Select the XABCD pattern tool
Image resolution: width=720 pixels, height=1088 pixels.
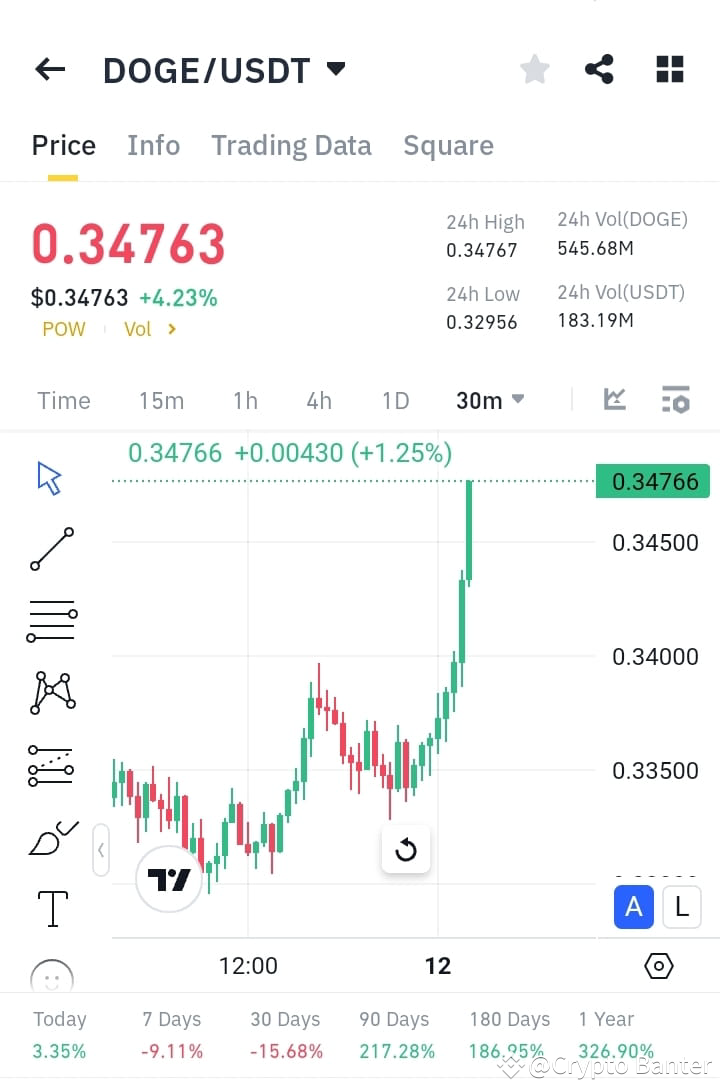[x=50, y=691]
